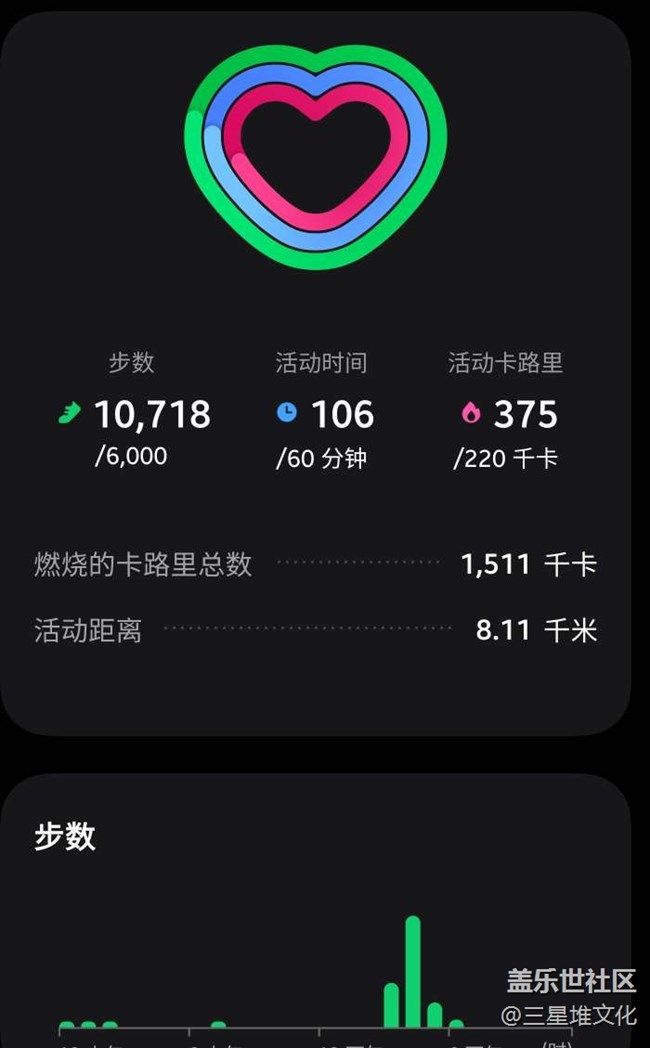Open the 活动时间 106 minutes metric
The width and height of the screenshot is (650, 1048).
coord(324,410)
